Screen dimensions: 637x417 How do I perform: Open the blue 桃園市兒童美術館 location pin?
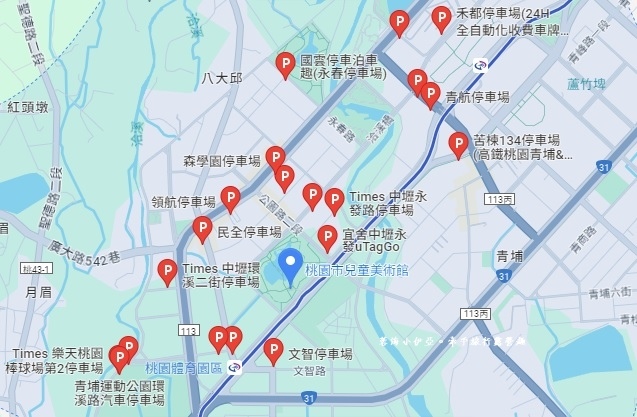(x=290, y=263)
